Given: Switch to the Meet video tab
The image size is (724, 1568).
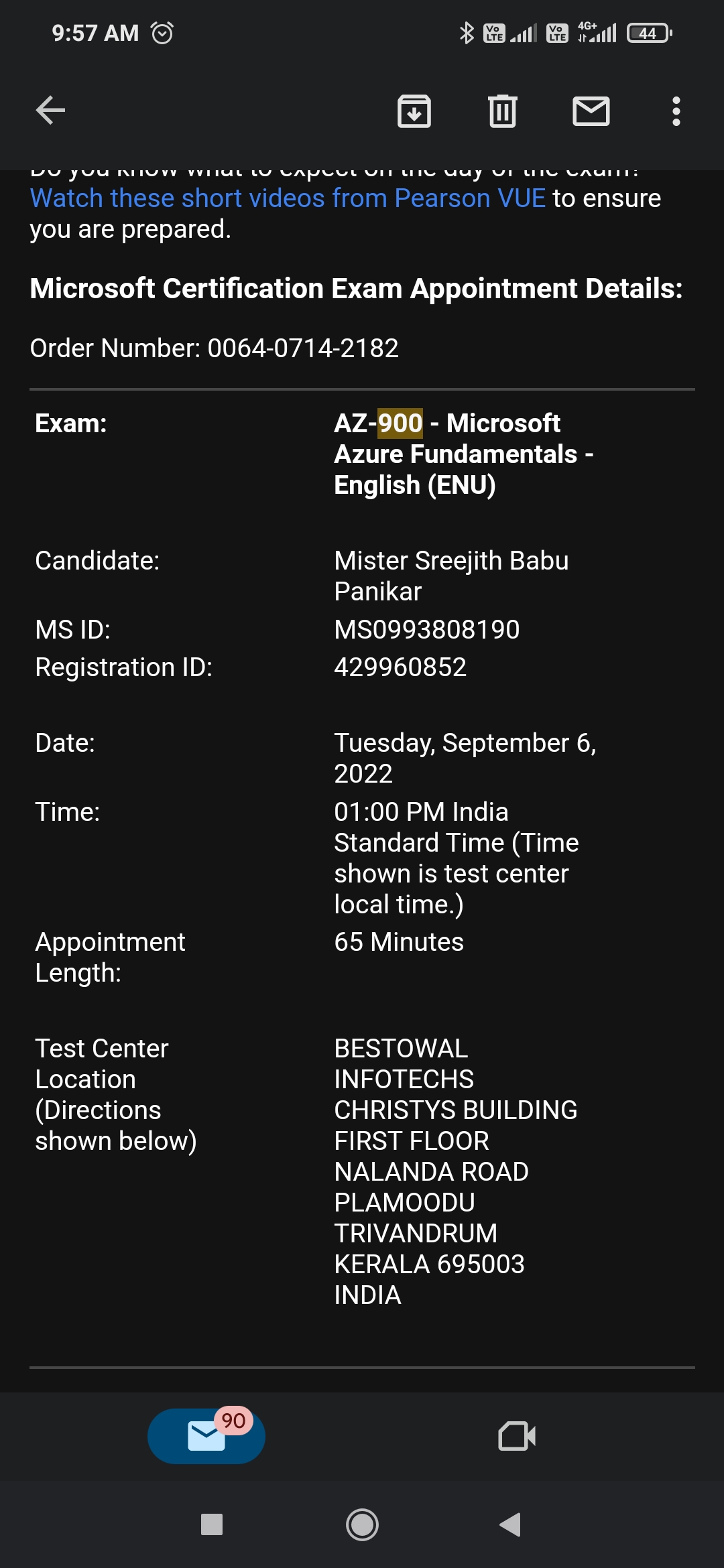Looking at the screenshot, I should tap(517, 1435).
